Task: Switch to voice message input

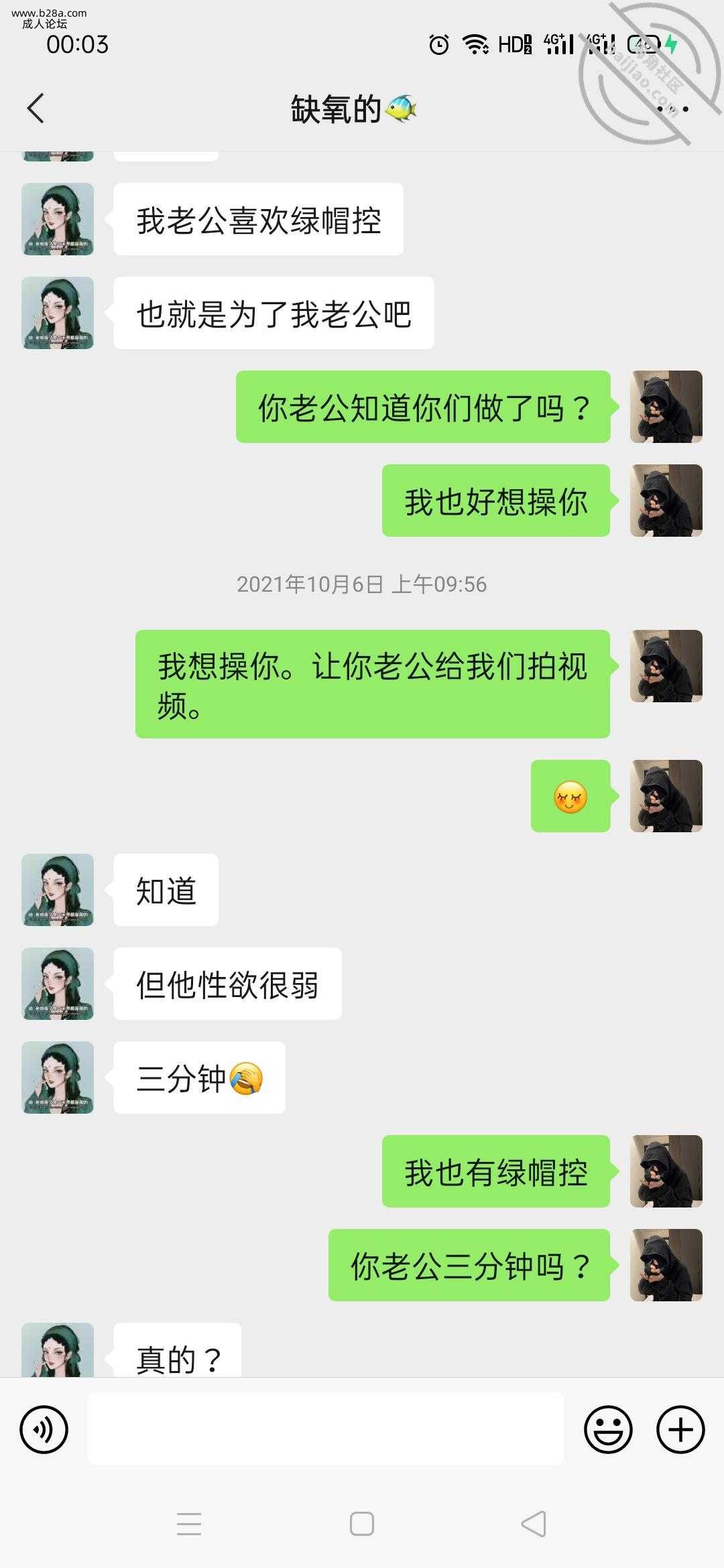Action: (44, 1429)
